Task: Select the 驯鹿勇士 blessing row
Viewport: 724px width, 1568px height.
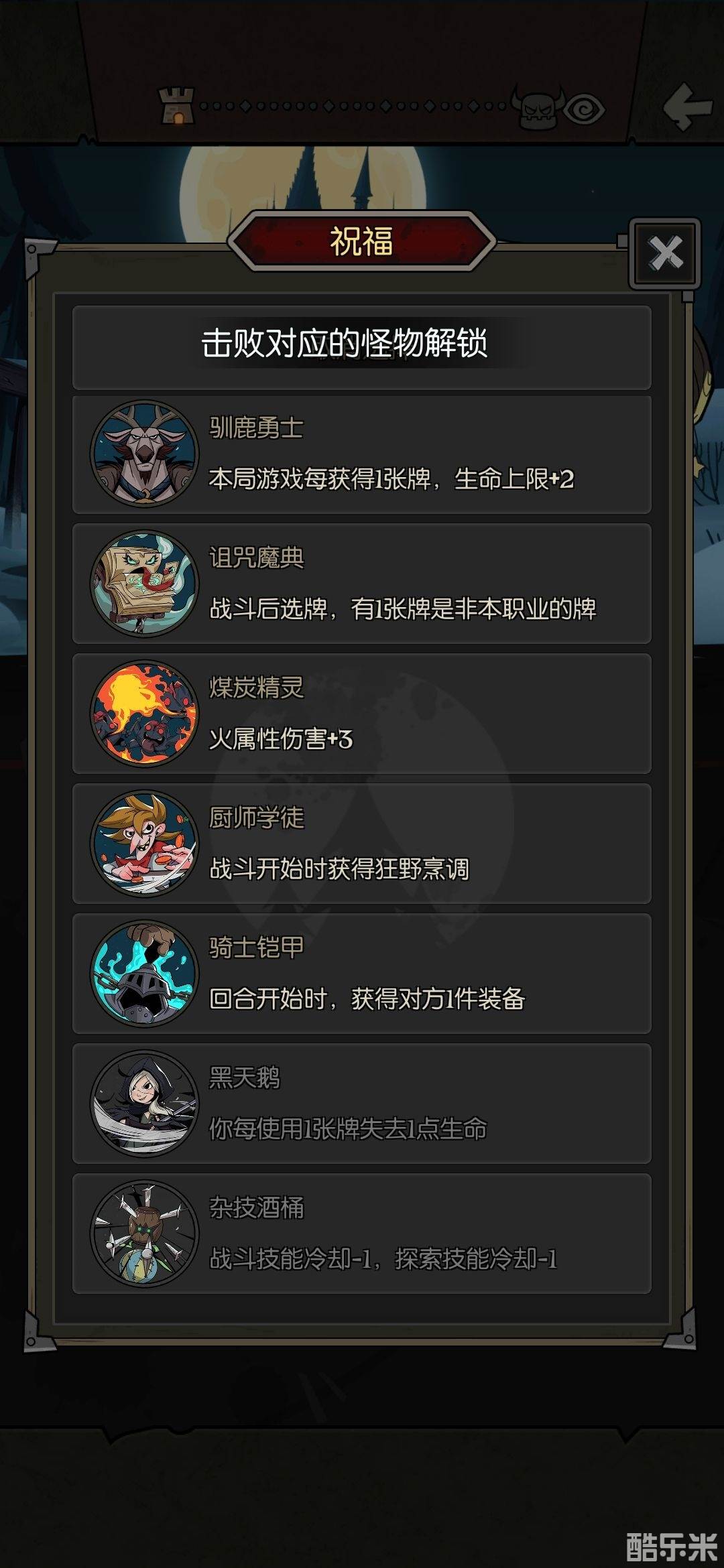Action: [x=362, y=454]
